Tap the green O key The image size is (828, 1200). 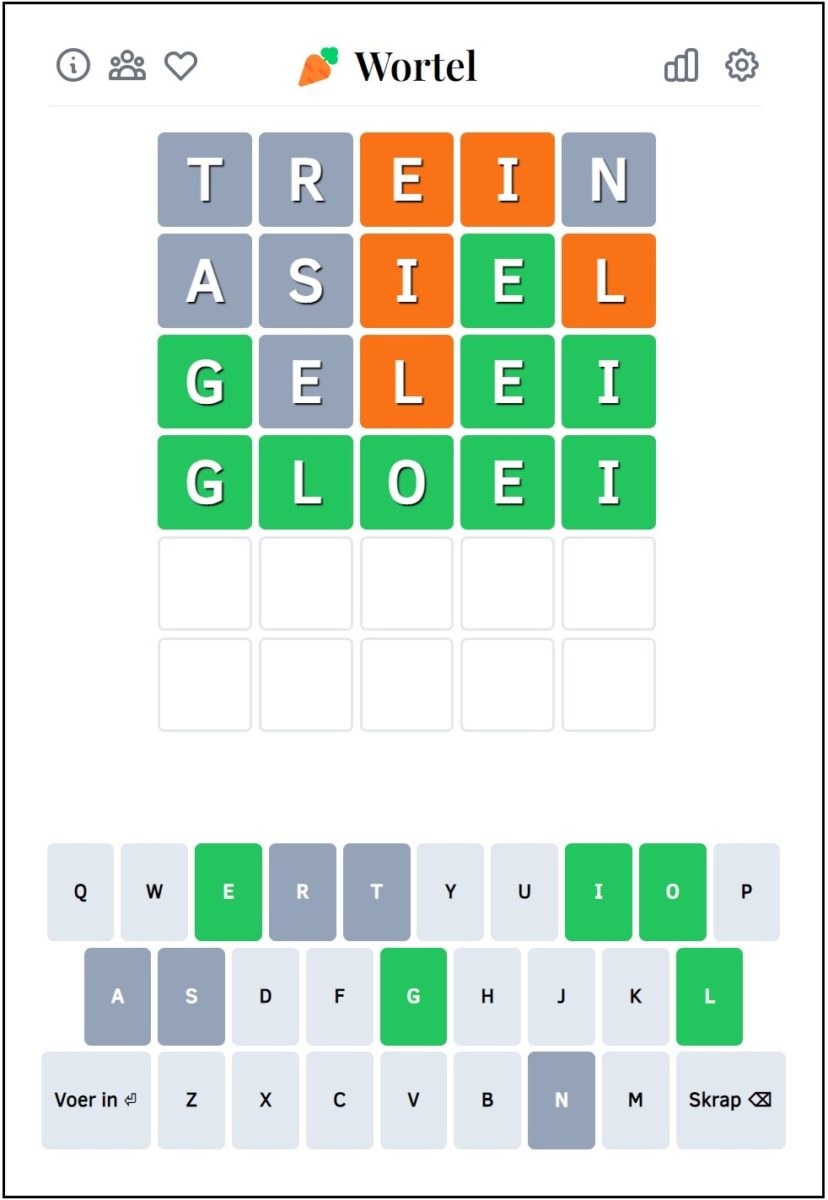672,892
